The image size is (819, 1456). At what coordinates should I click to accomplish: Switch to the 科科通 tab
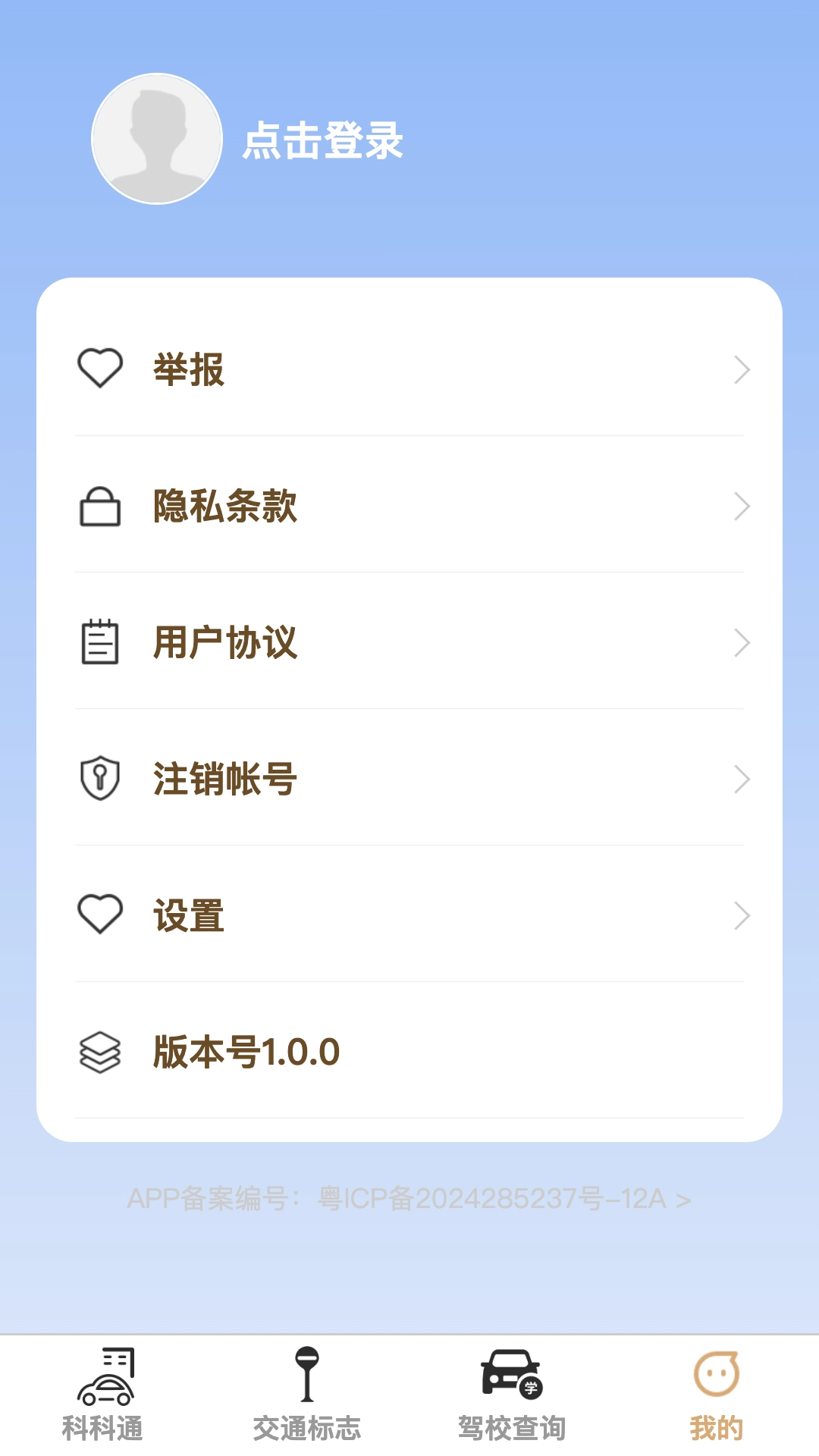(x=103, y=1395)
